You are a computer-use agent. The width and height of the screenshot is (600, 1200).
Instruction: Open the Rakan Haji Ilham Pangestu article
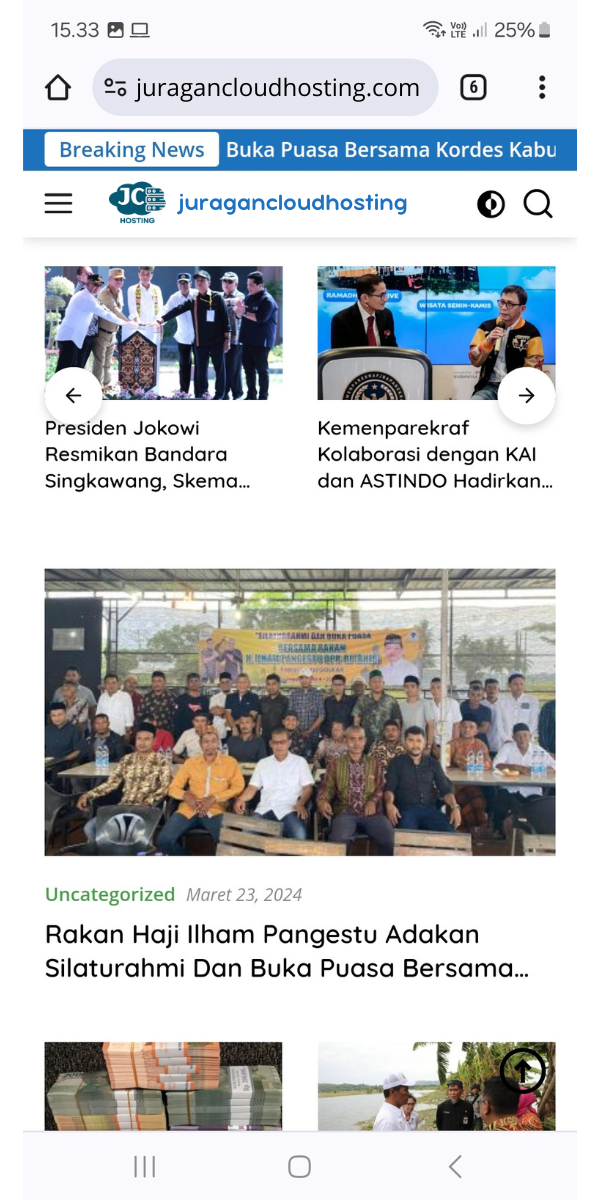[x=287, y=951]
